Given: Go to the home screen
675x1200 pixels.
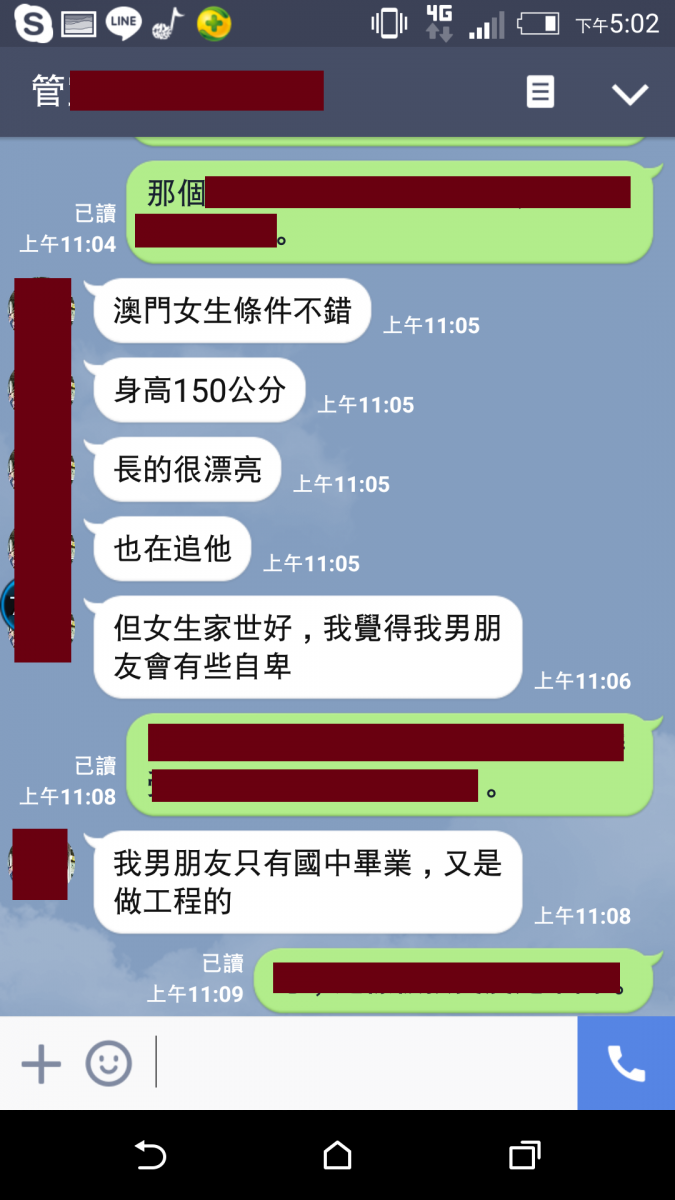Looking at the screenshot, I should [x=337, y=1156].
